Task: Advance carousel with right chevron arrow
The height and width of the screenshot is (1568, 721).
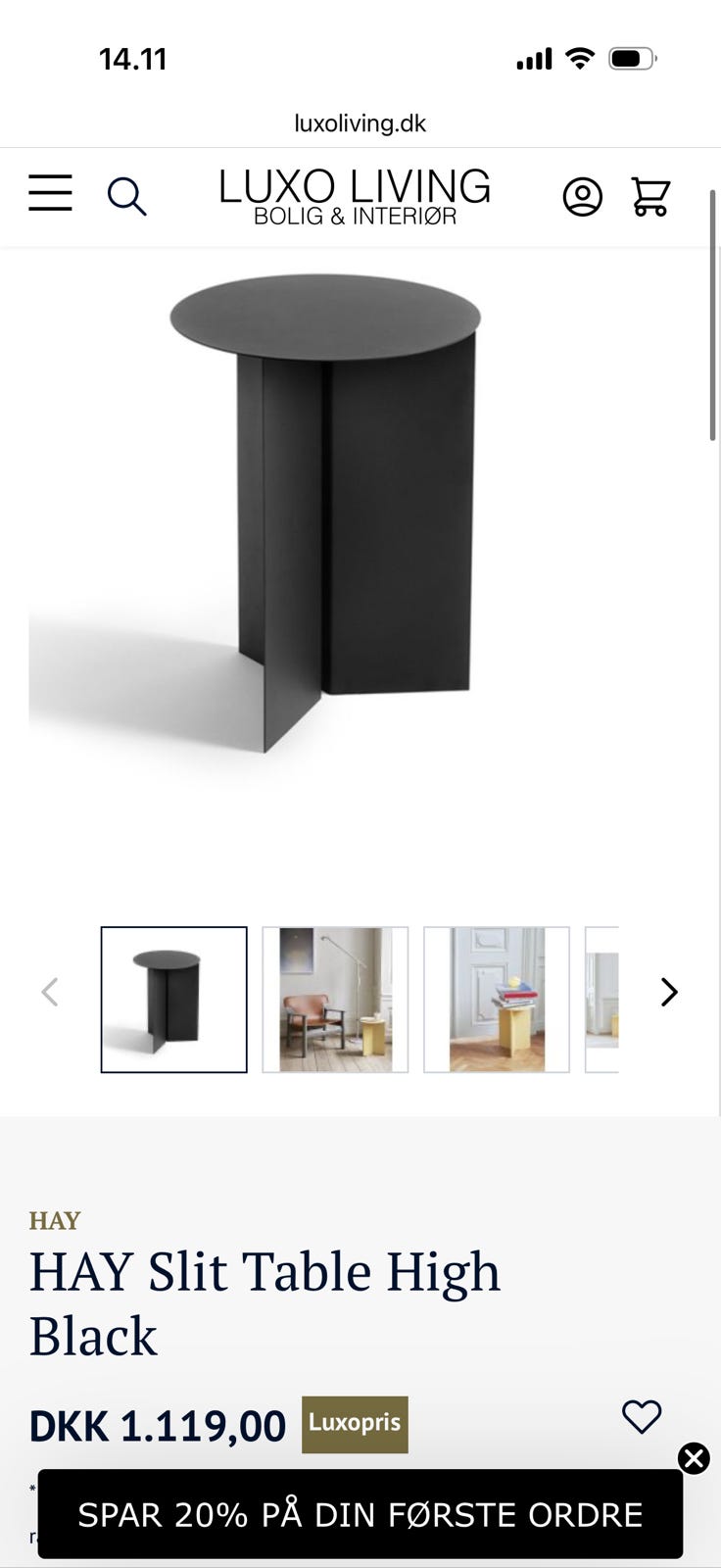Action: (669, 992)
